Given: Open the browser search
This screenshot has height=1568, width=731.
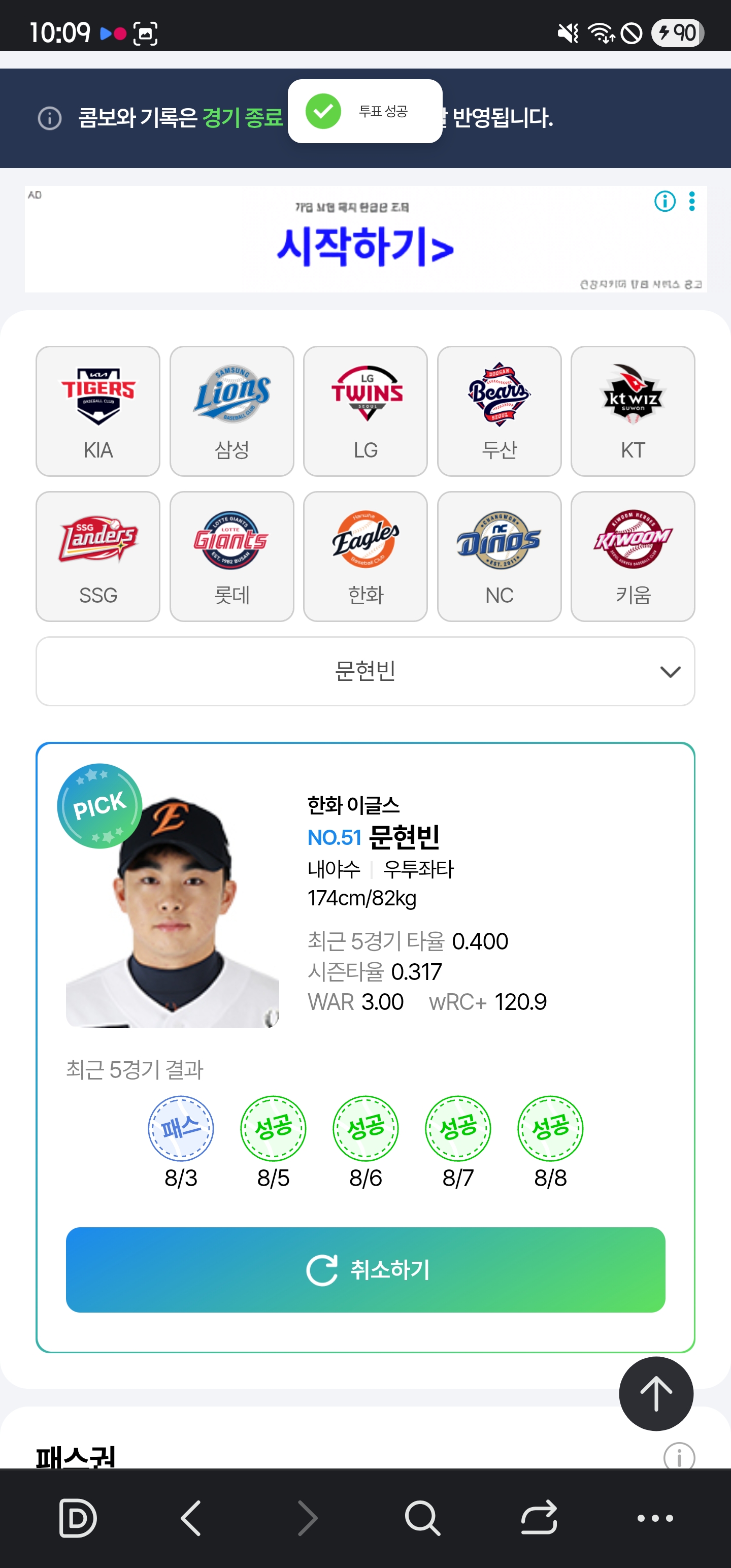Looking at the screenshot, I should [422, 1518].
